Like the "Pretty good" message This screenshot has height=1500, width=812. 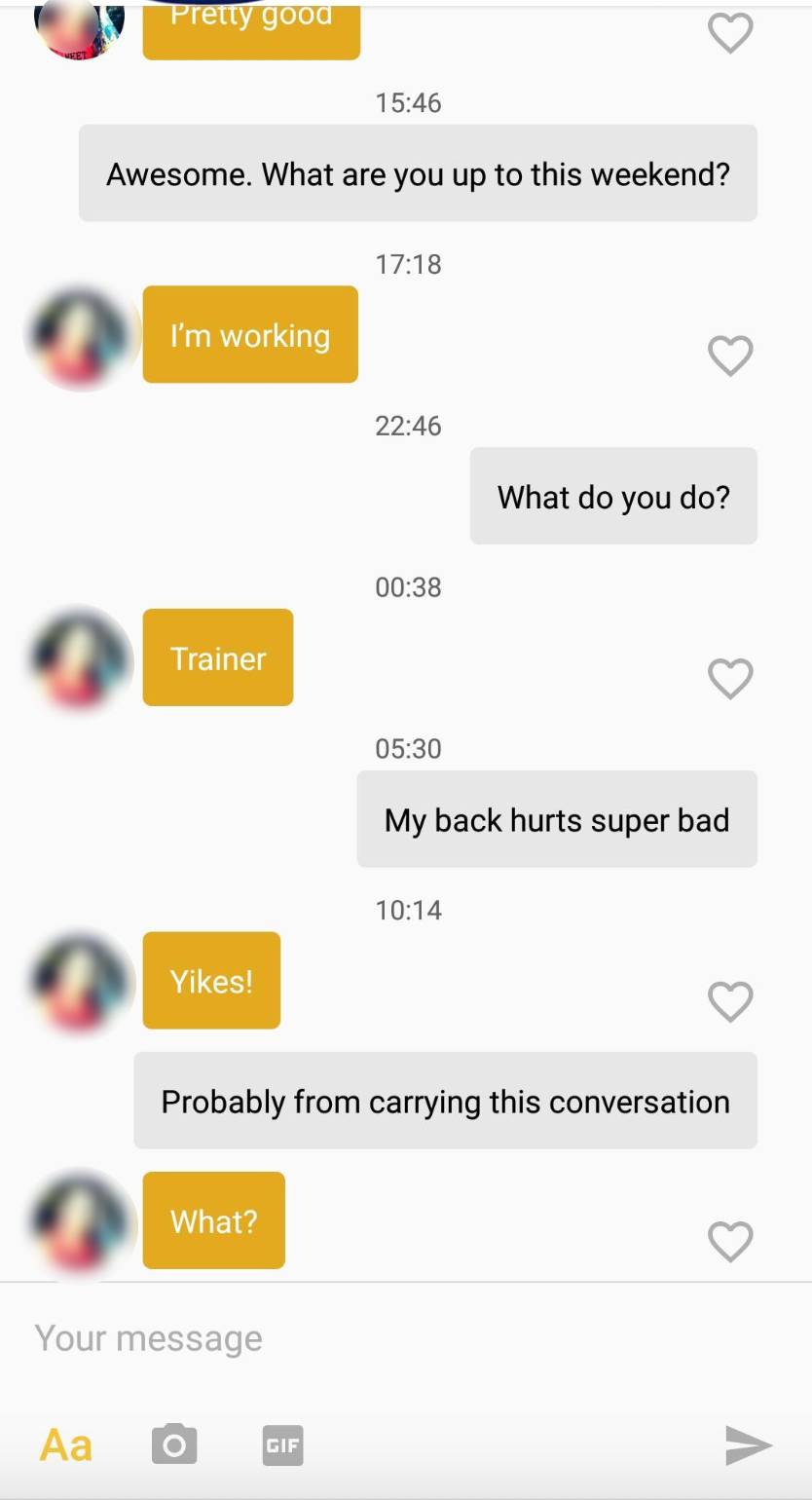(730, 33)
